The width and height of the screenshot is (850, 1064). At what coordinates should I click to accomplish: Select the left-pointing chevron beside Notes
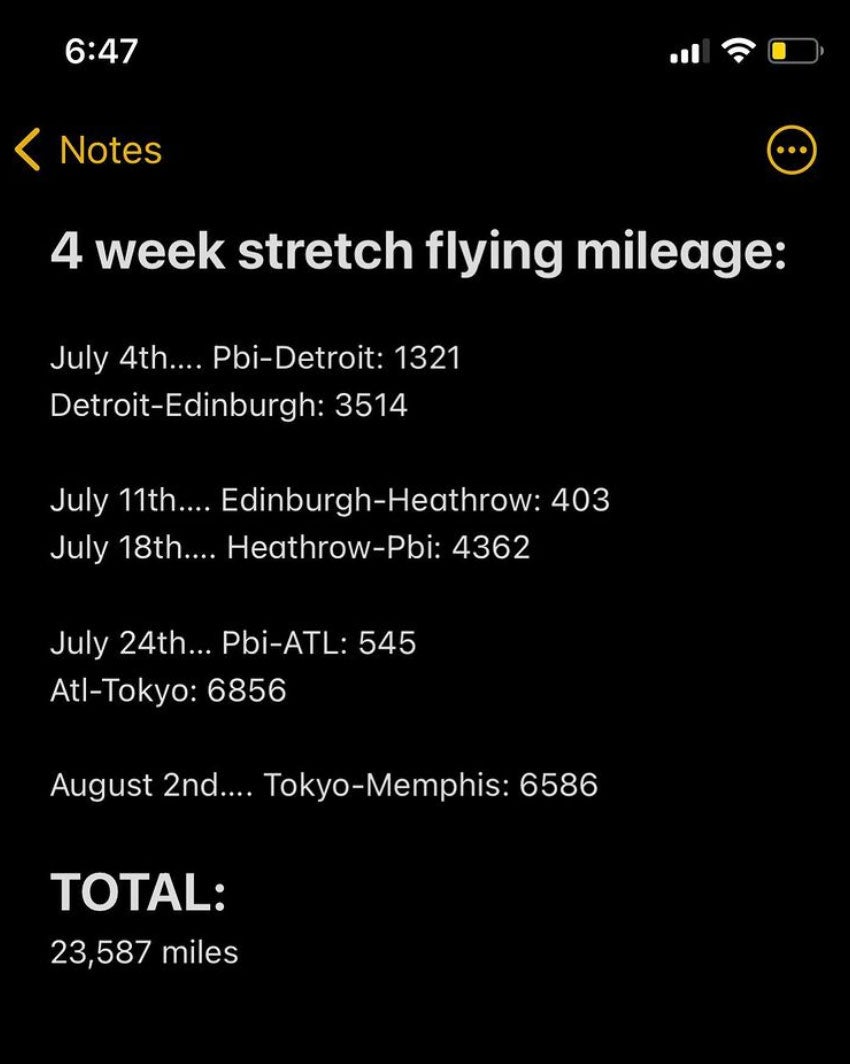(x=28, y=148)
